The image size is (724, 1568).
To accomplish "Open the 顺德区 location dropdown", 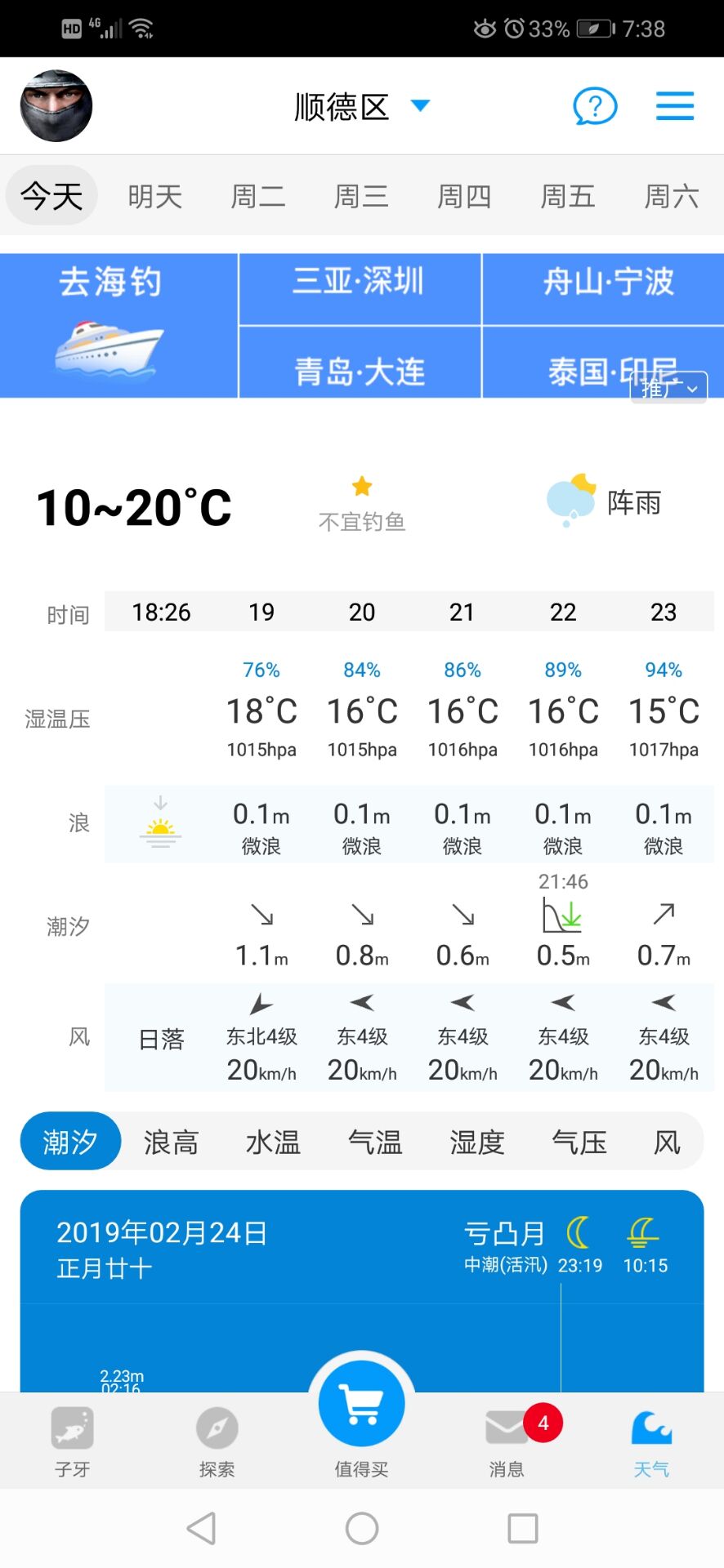I will click(x=362, y=107).
